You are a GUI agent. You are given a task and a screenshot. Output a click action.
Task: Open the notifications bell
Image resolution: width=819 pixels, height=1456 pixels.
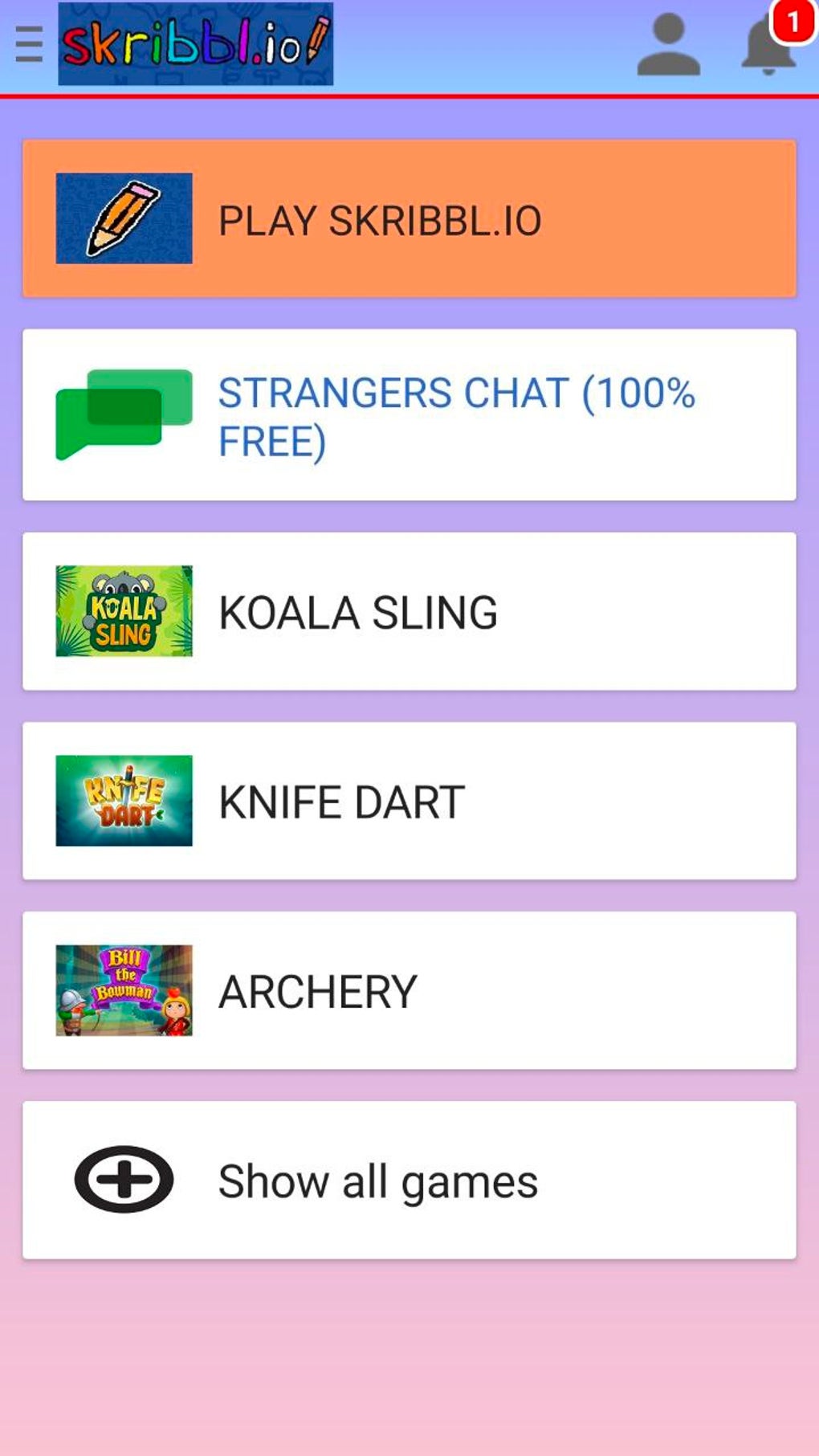click(768, 46)
